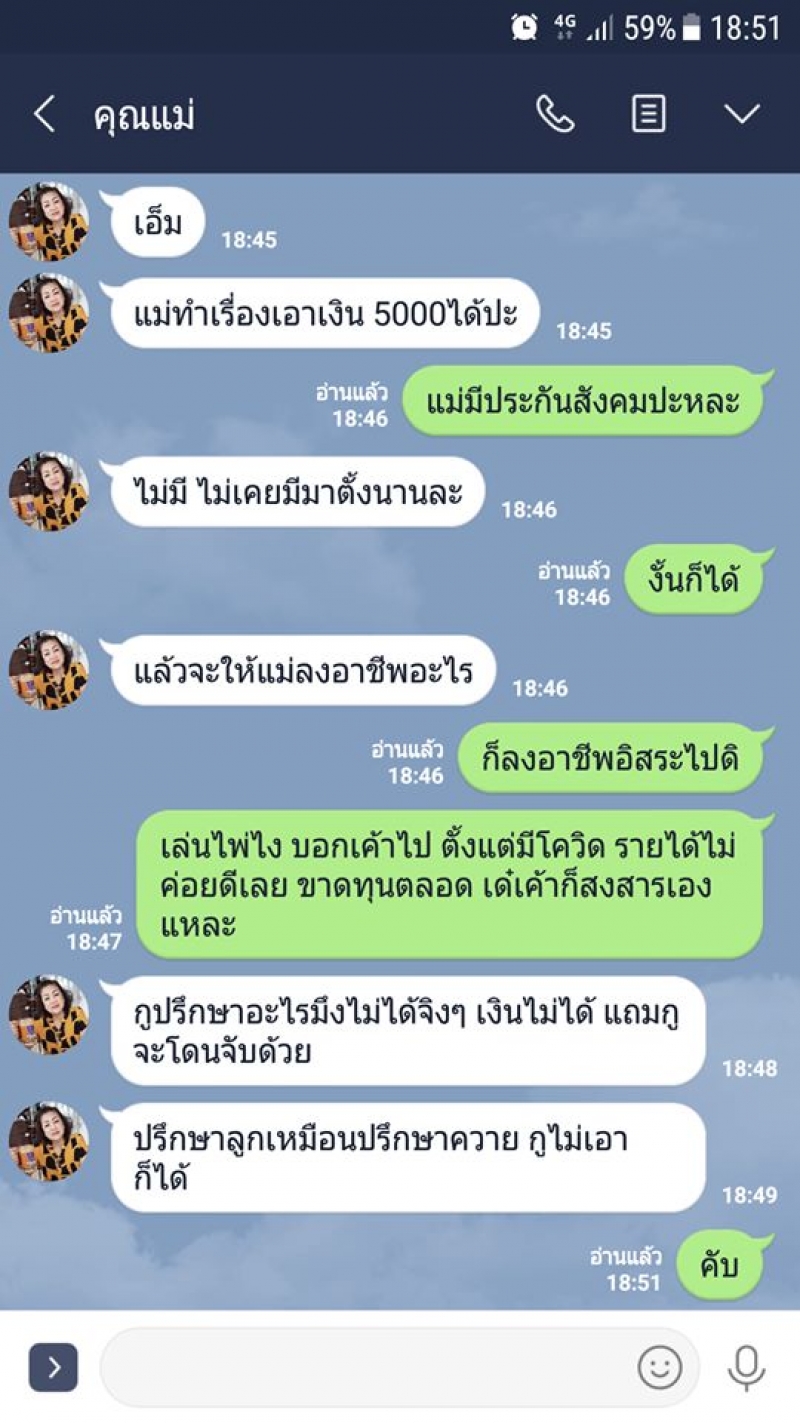The image size is (800, 1423).
Task: Open the emoji sticker picker
Action: (660, 1367)
